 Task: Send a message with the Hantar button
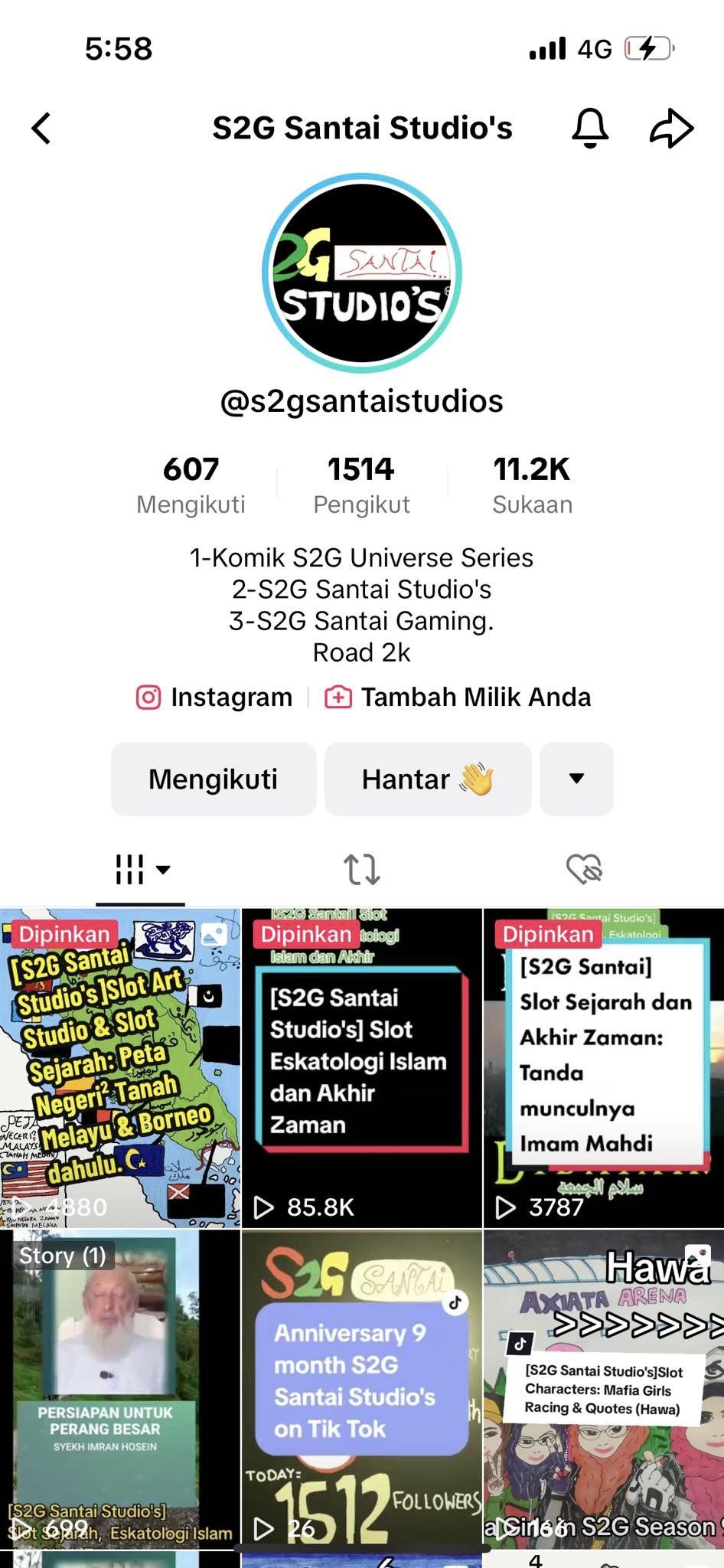pos(428,779)
